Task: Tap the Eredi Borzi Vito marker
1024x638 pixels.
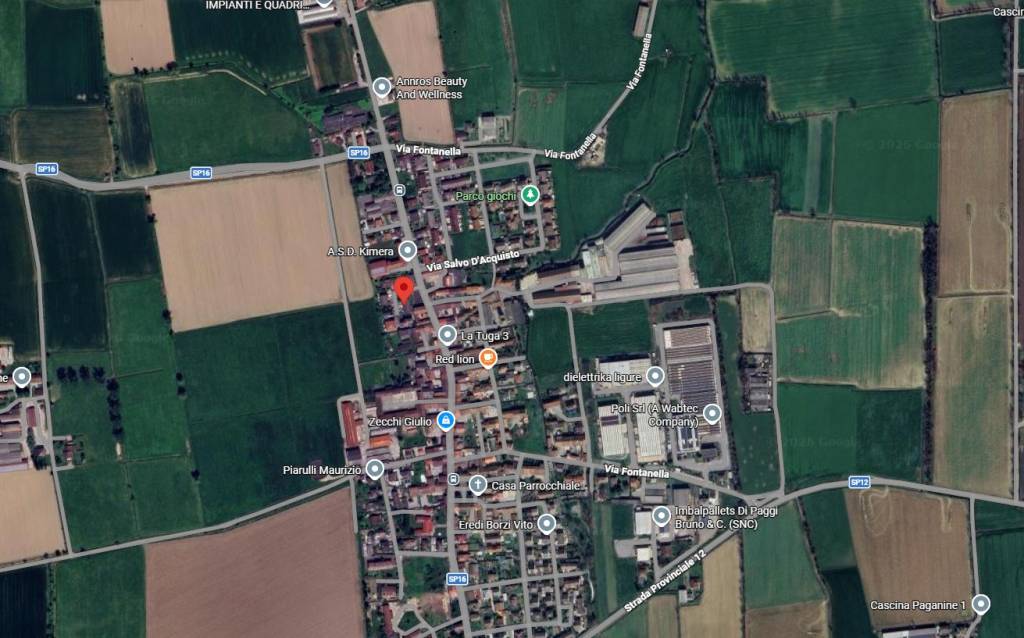Action: (546, 523)
